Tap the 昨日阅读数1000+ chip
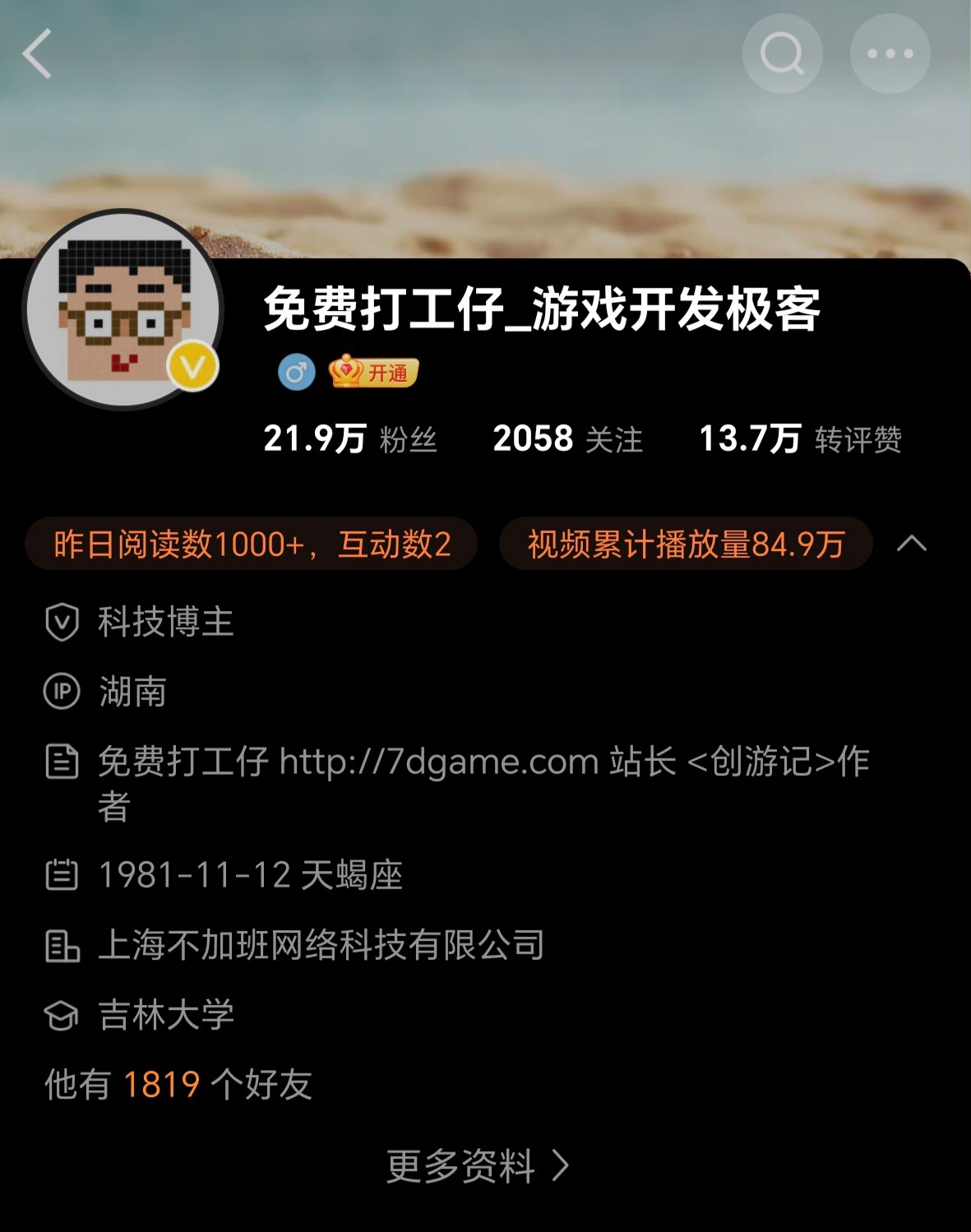 click(x=252, y=544)
